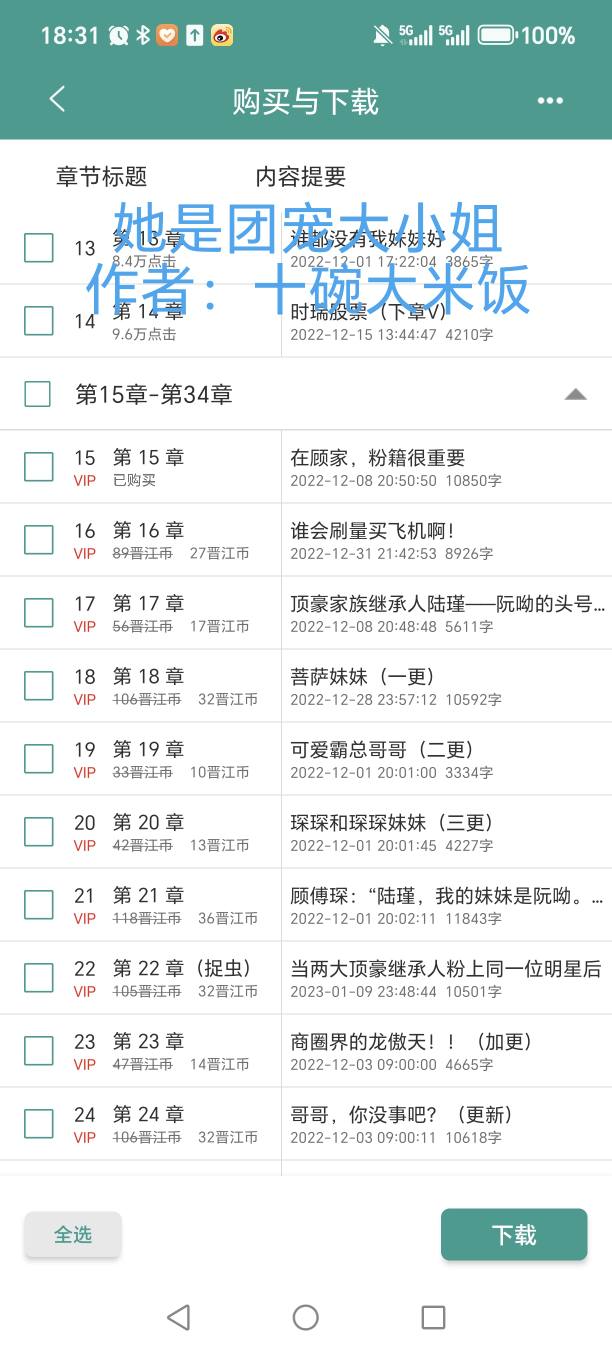Image resolution: width=612 pixels, height=1350 pixels.
Task: Collapse the 第15章-第34章 section arrow
Action: click(x=575, y=394)
